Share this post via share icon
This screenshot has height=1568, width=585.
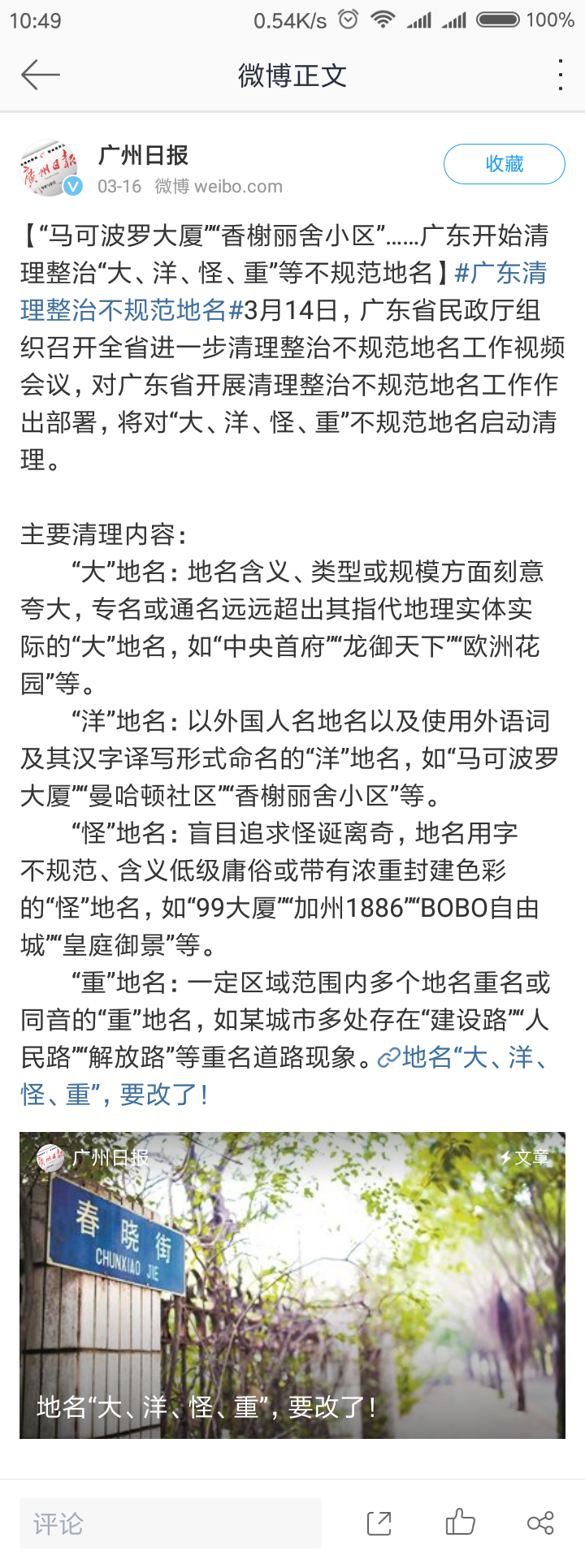tap(540, 1523)
